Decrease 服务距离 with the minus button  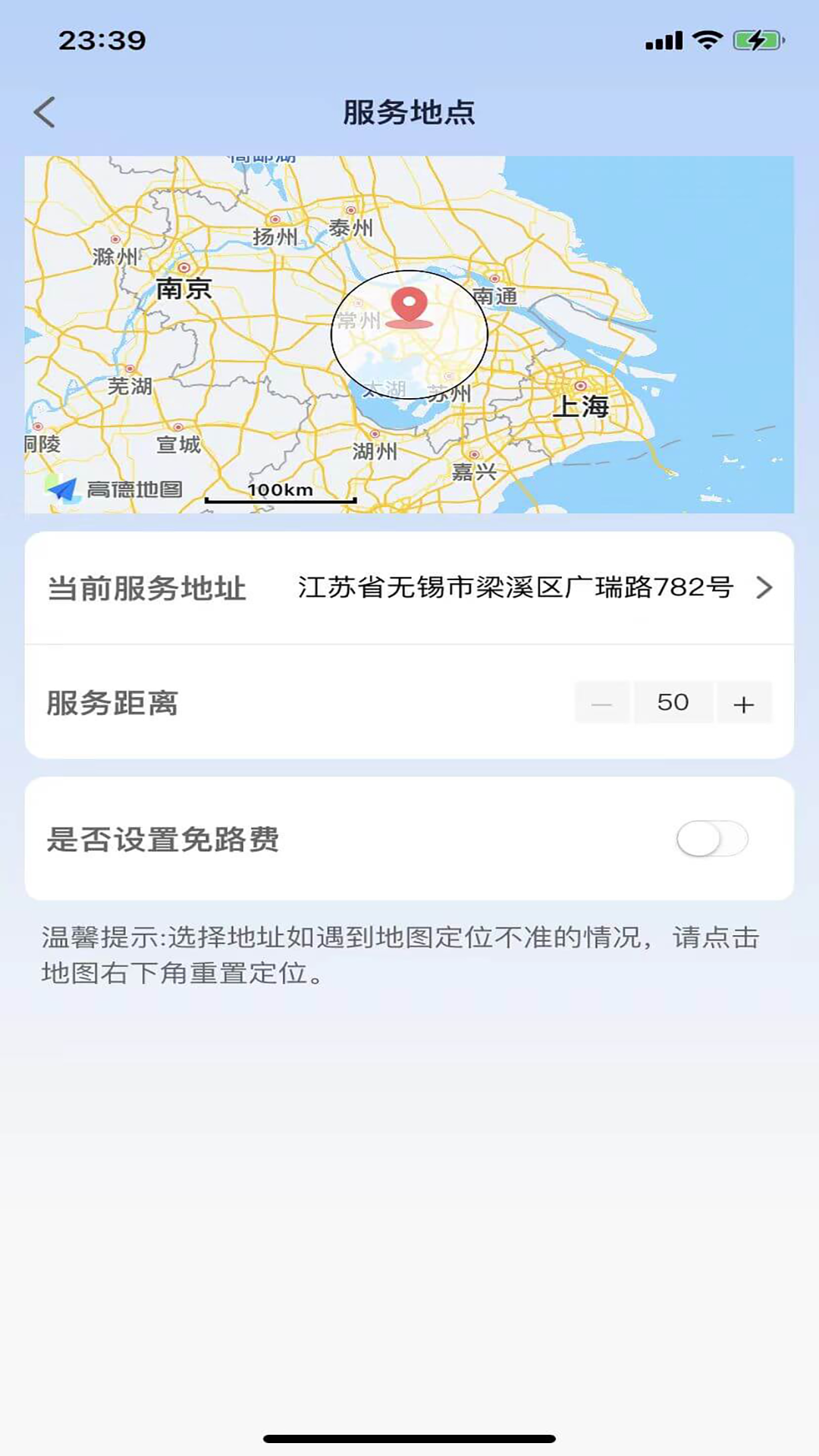[x=603, y=703]
